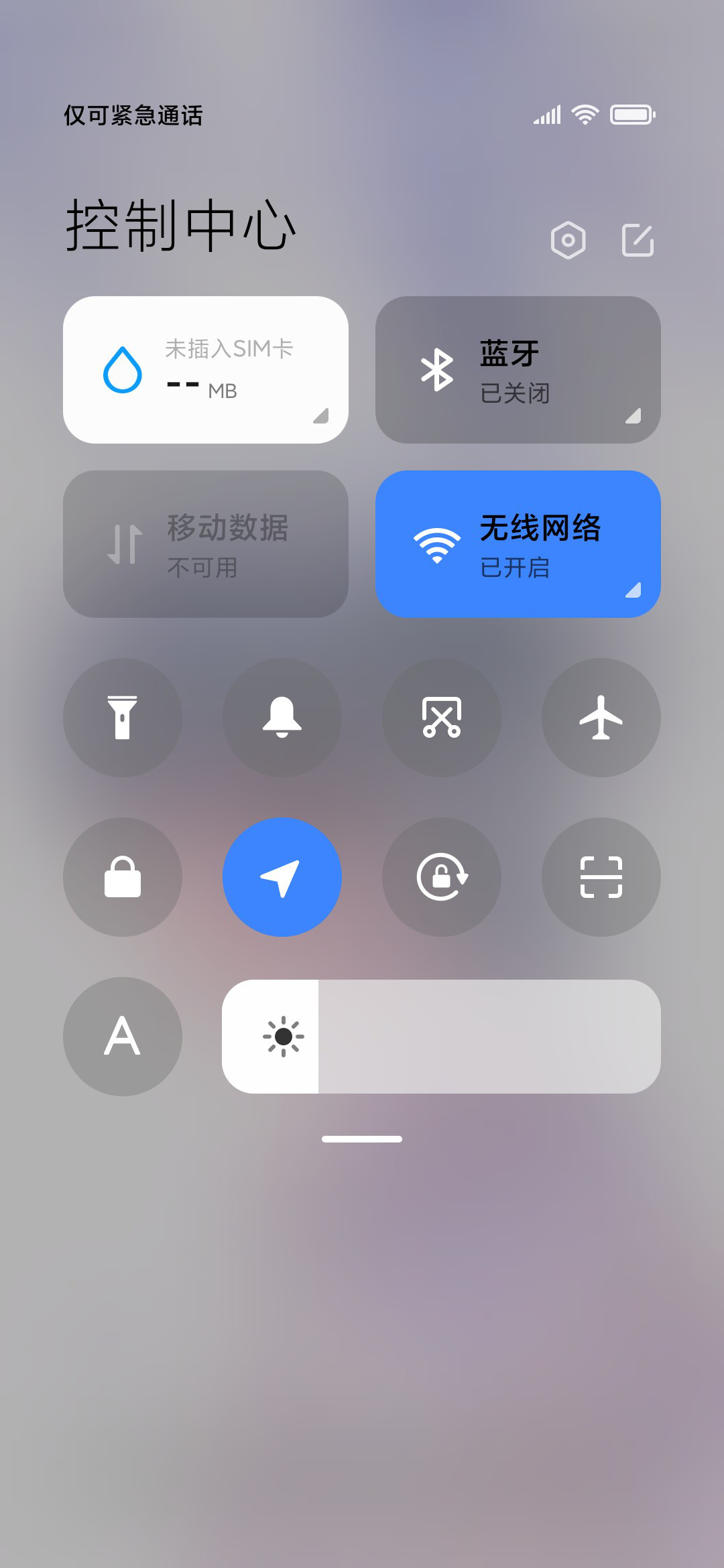Open settings via the hexagon gear icon

[568, 240]
